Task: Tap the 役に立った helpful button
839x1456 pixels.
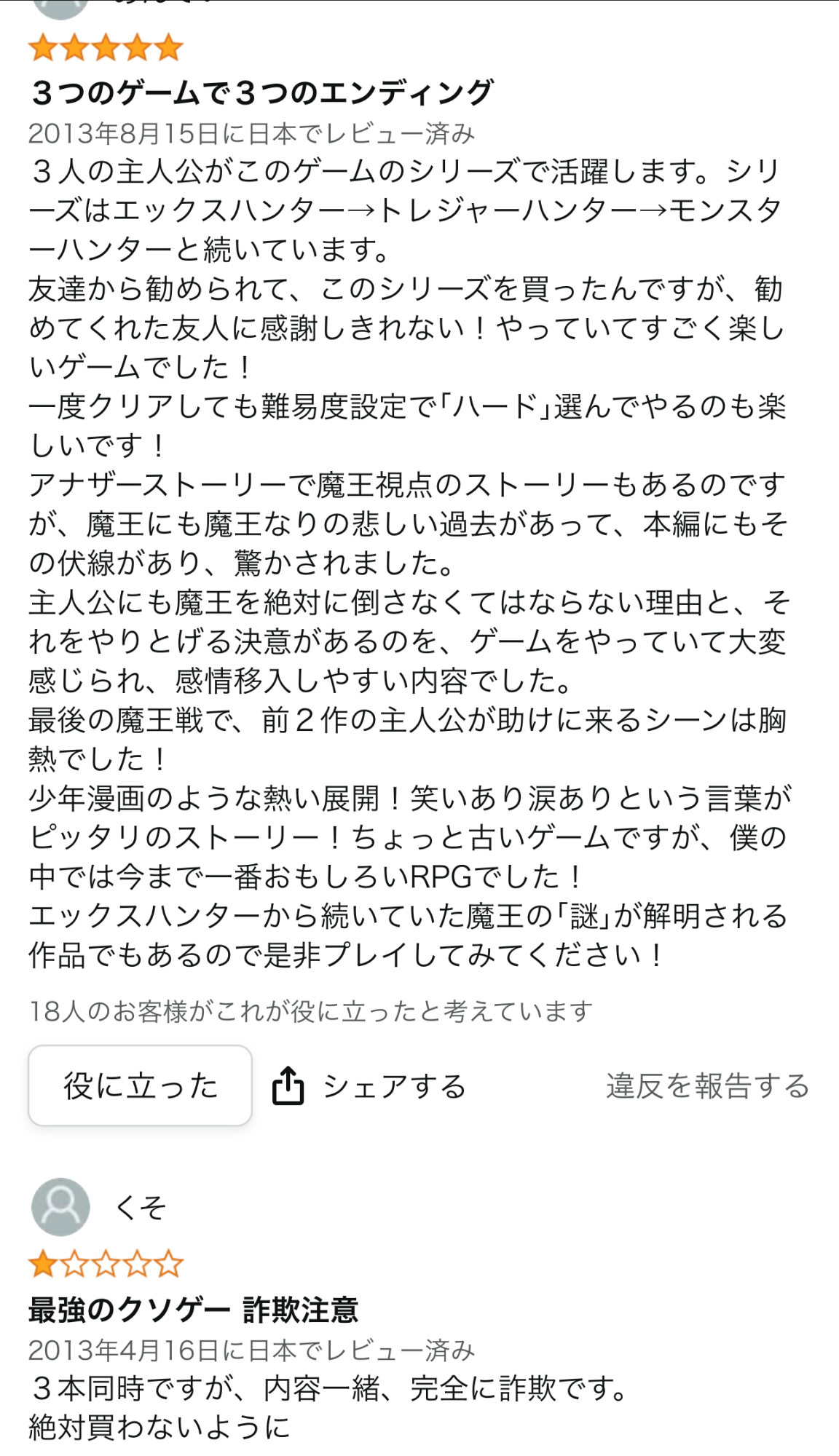Action: (140, 1085)
